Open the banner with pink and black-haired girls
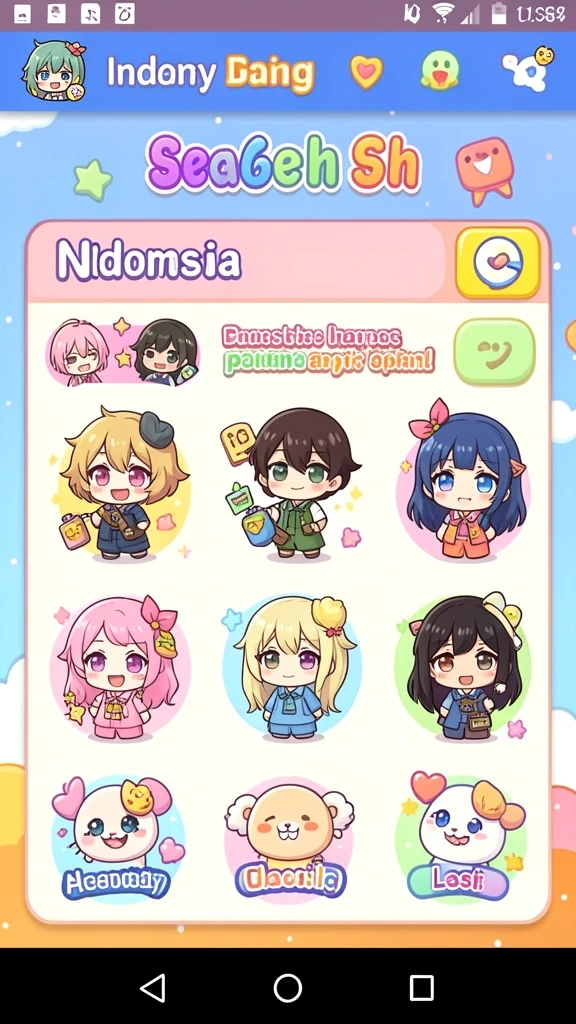Screen dimensions: 576x1024 coord(123,353)
